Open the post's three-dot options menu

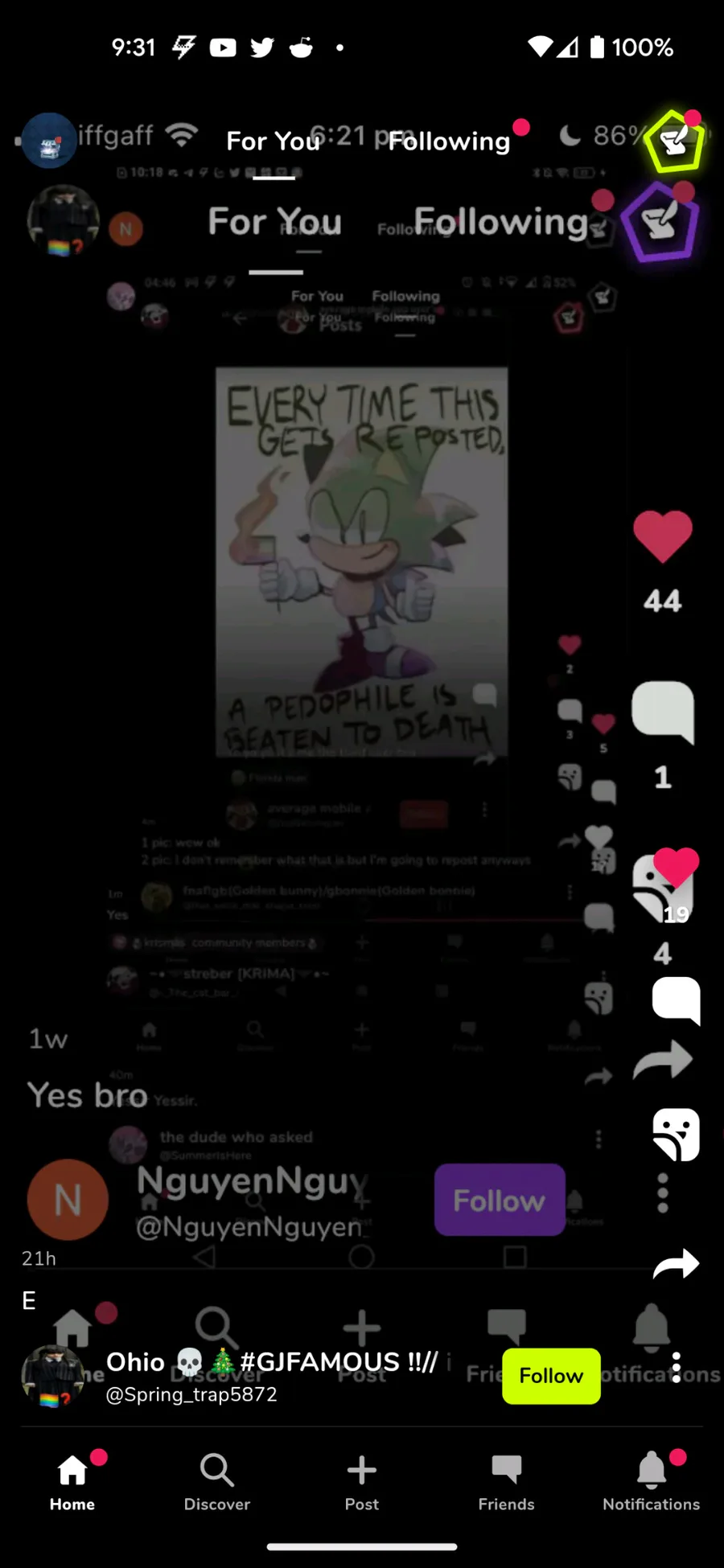(x=677, y=1367)
